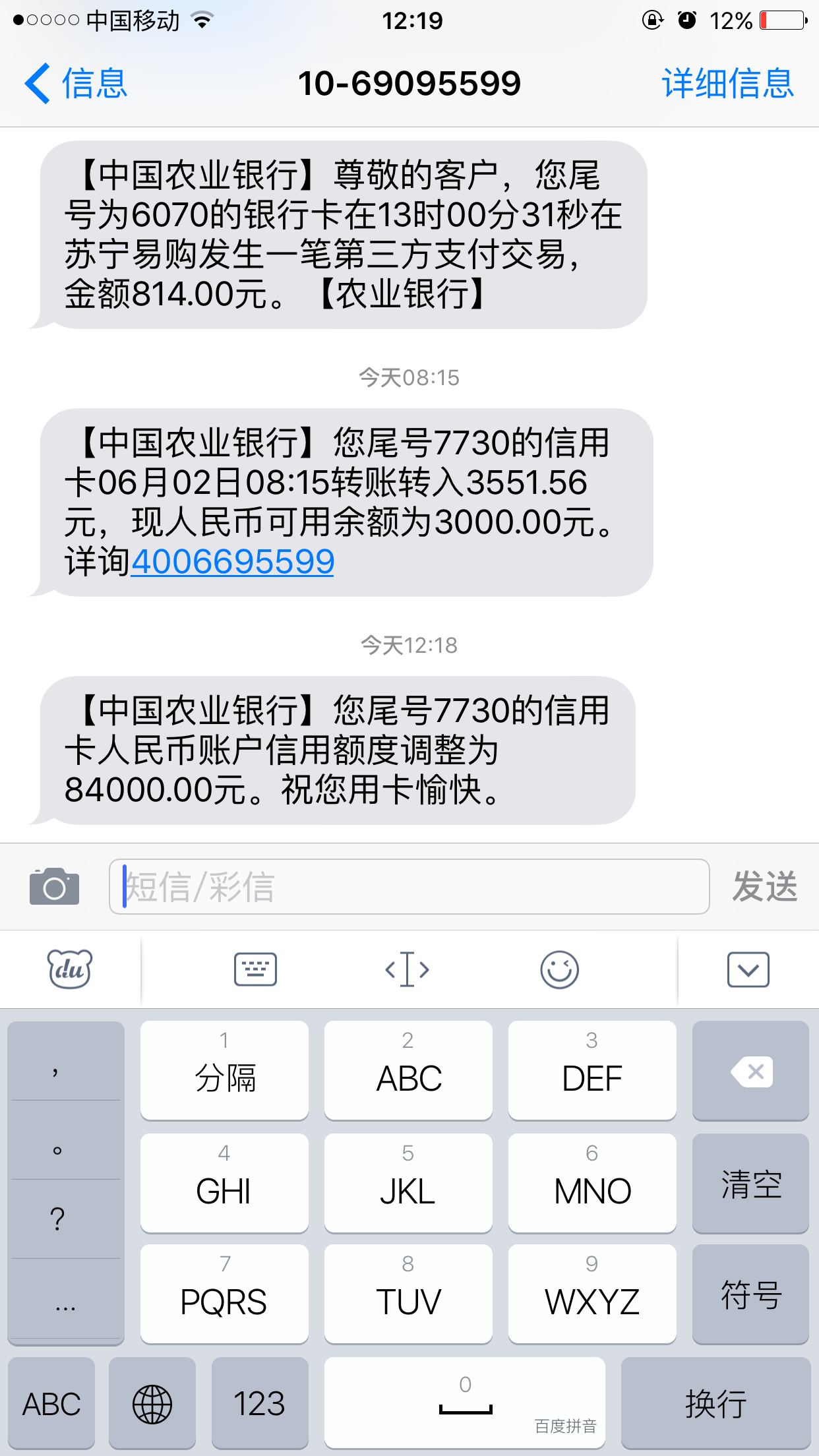
Task: Open the camera to attach a photo
Action: [53, 886]
